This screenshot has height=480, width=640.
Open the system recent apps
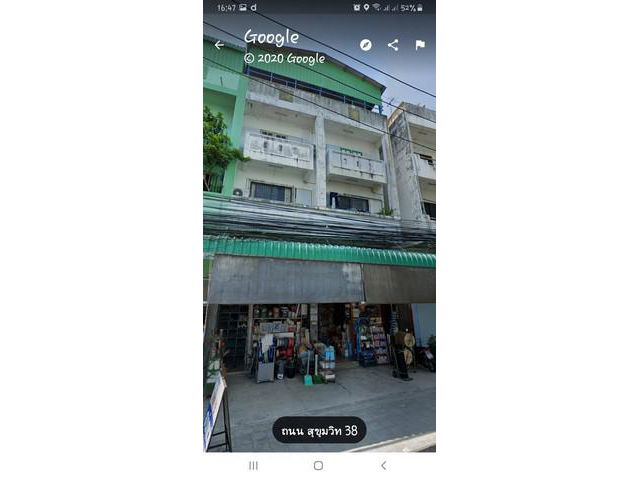tap(253, 465)
